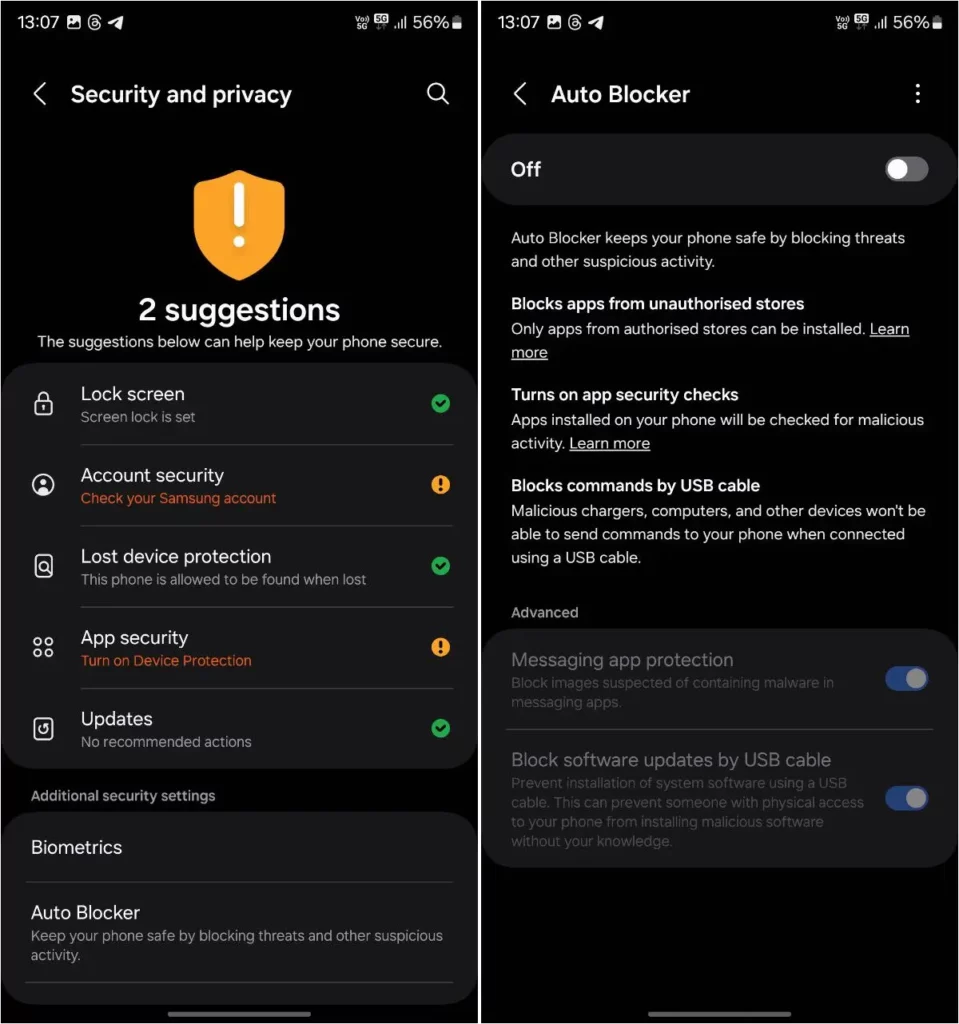
Task: Turn on the Auto Blocker switch
Action: coord(906,169)
